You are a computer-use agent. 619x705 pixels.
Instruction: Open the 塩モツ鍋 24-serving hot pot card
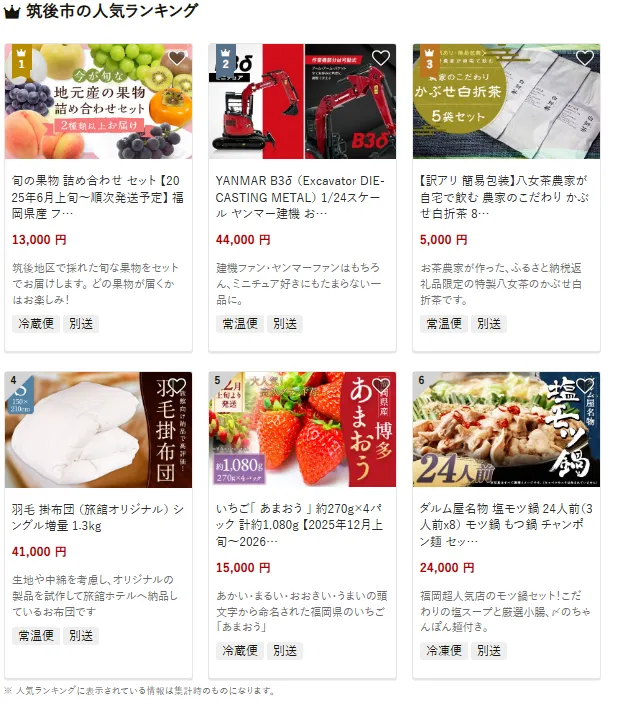[x=506, y=518]
